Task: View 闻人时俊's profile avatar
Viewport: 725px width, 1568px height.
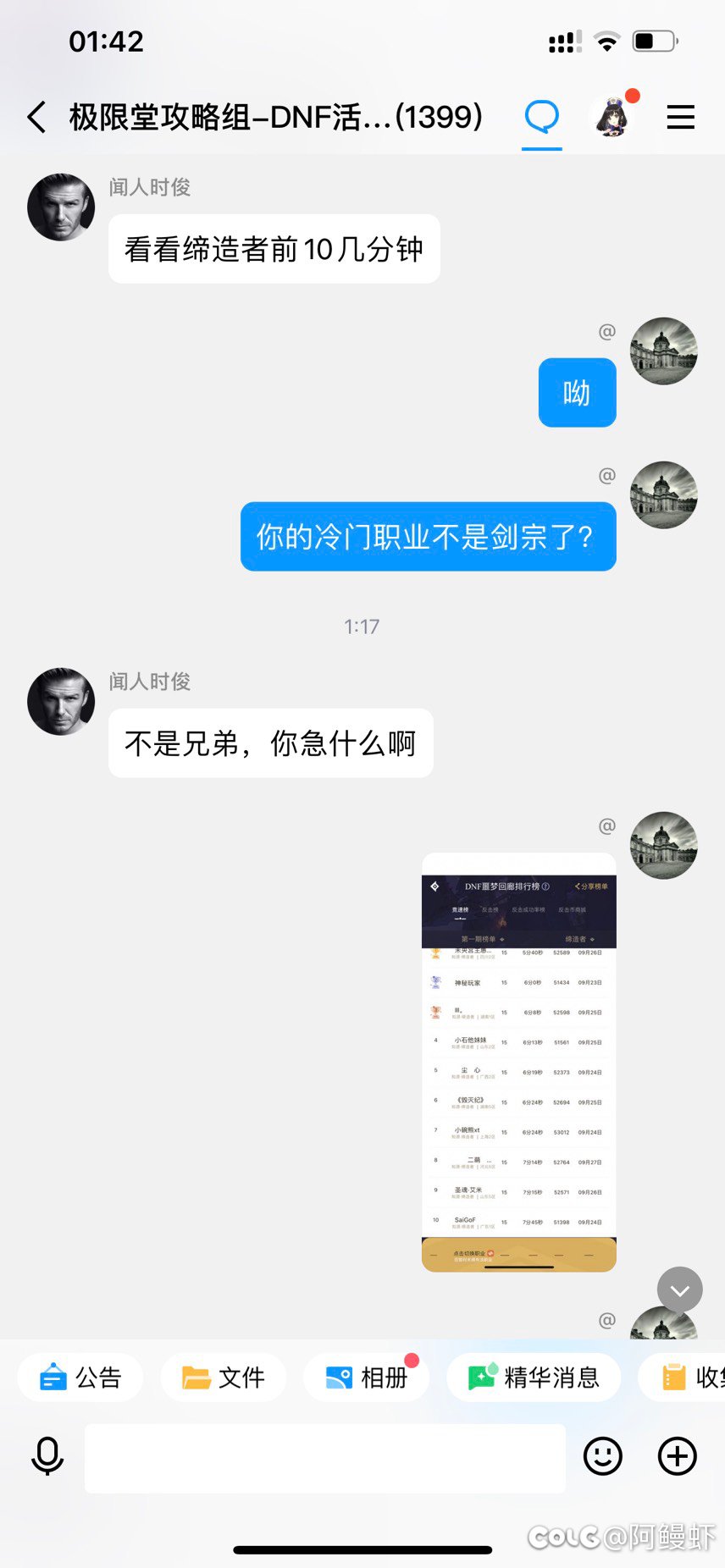Action: click(x=61, y=207)
